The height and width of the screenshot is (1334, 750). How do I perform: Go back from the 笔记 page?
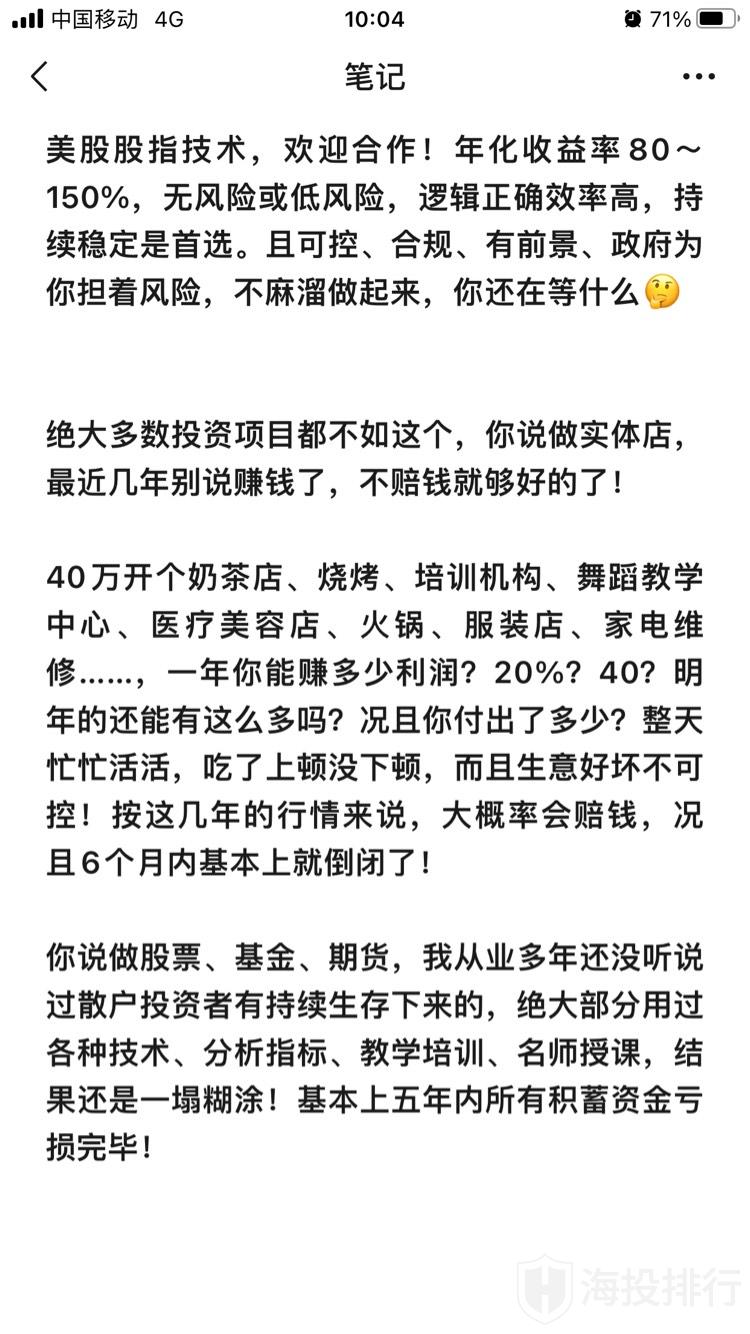point(40,76)
